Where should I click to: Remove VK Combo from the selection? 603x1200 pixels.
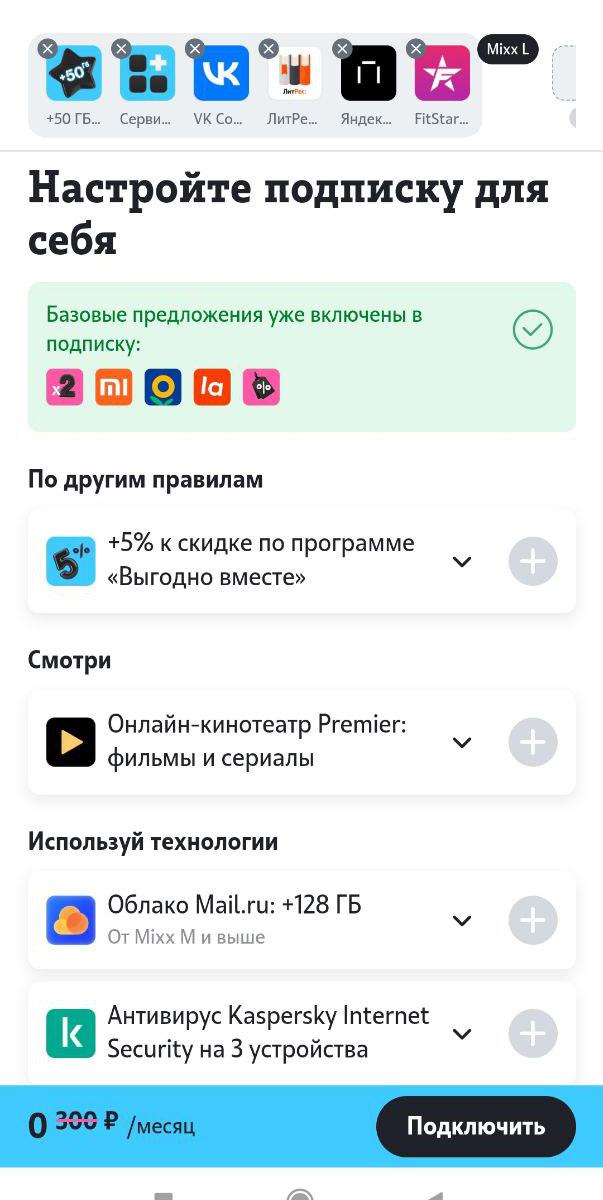click(195, 49)
